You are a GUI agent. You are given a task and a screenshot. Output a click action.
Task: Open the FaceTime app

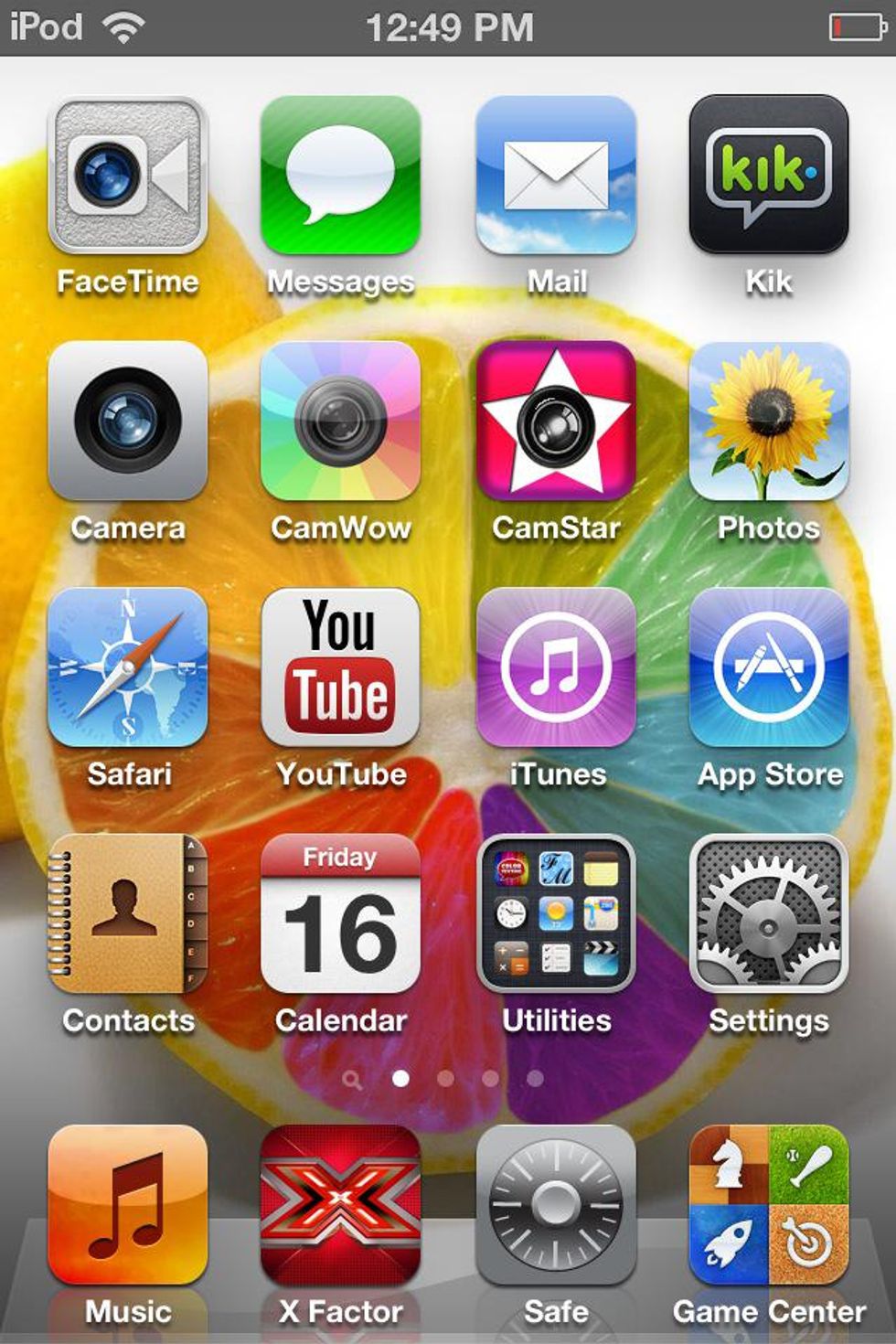[x=127, y=176]
